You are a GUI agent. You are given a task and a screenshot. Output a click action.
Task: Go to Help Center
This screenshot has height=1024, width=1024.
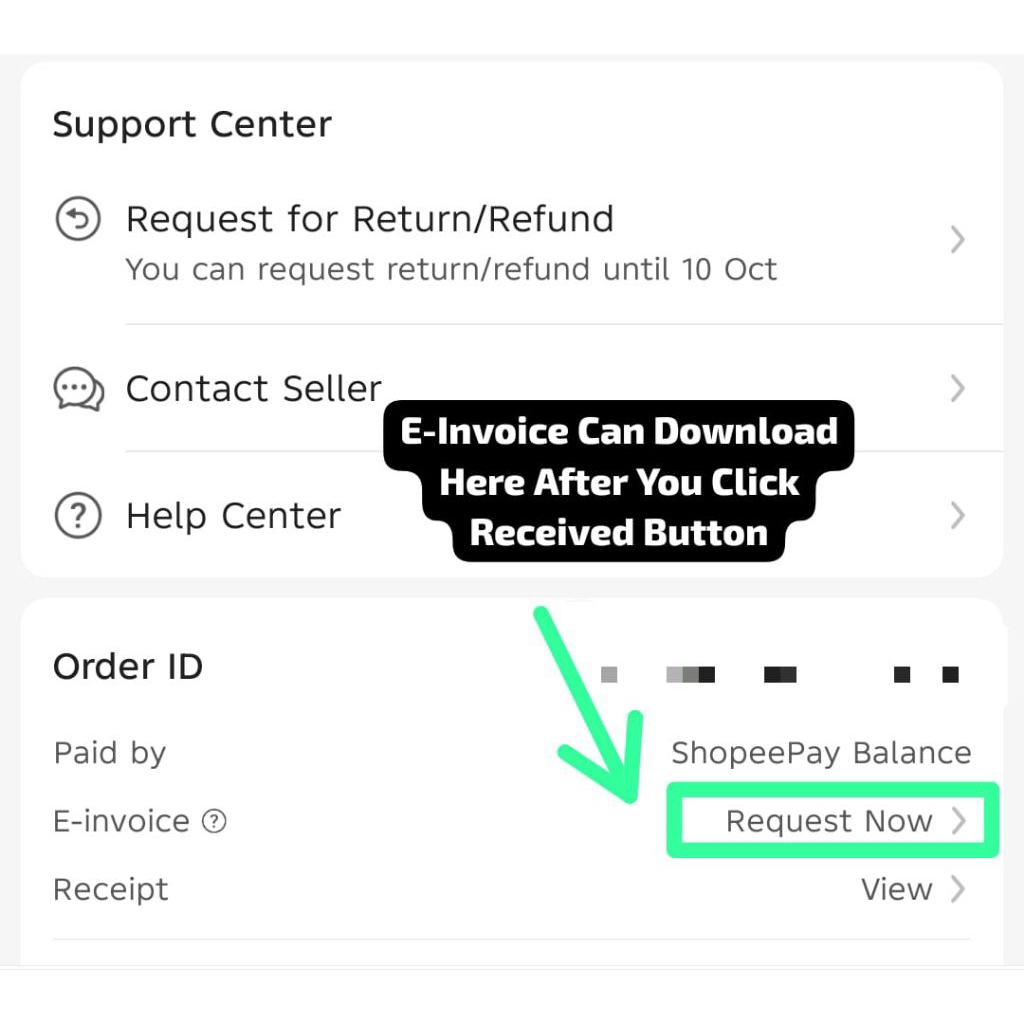(511, 516)
